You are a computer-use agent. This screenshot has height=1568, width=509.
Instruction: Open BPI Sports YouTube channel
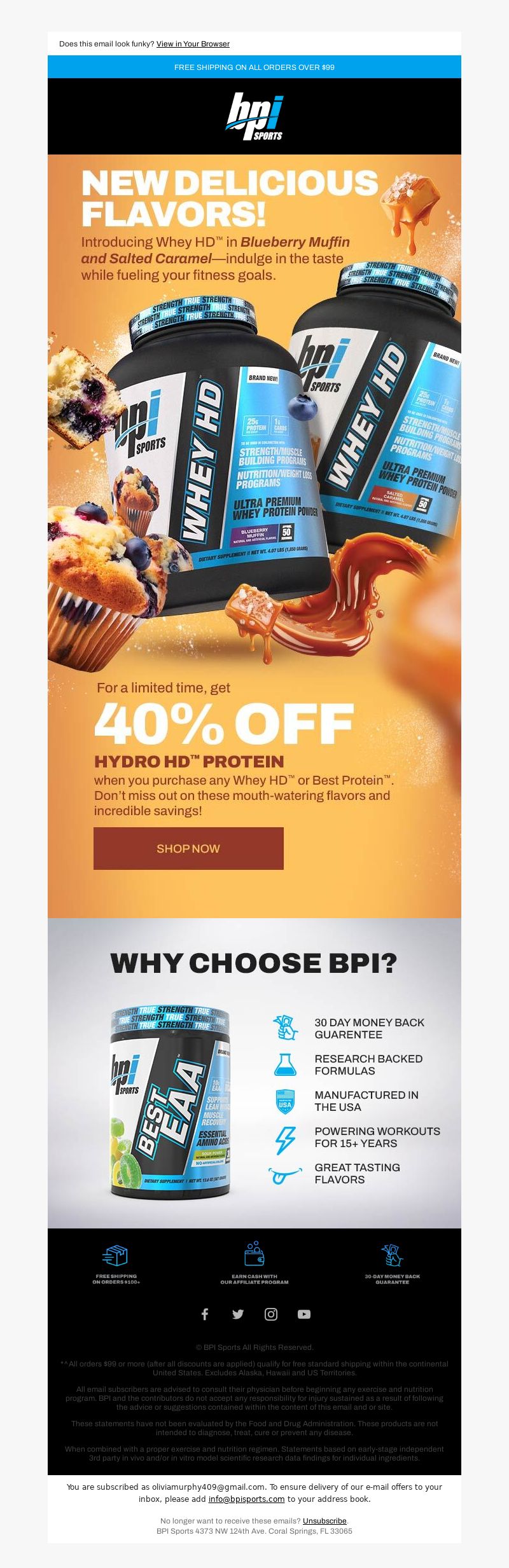click(x=304, y=1314)
